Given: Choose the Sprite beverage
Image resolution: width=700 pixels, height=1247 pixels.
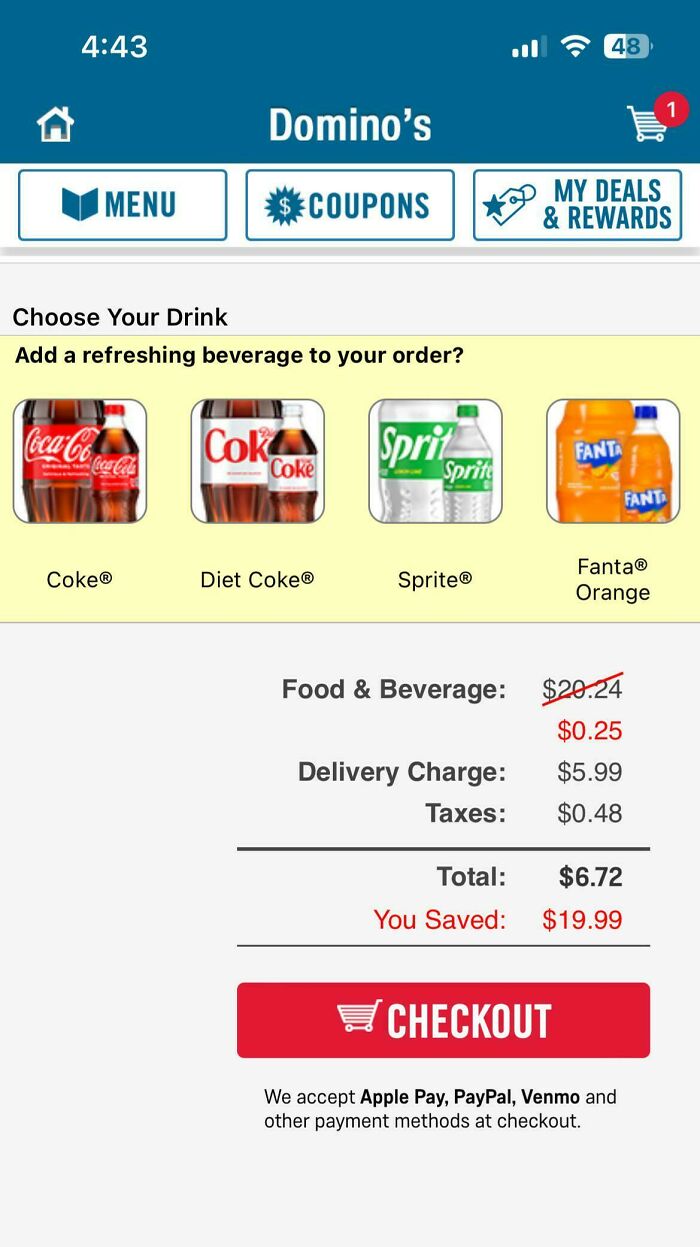Looking at the screenshot, I should tap(435, 461).
